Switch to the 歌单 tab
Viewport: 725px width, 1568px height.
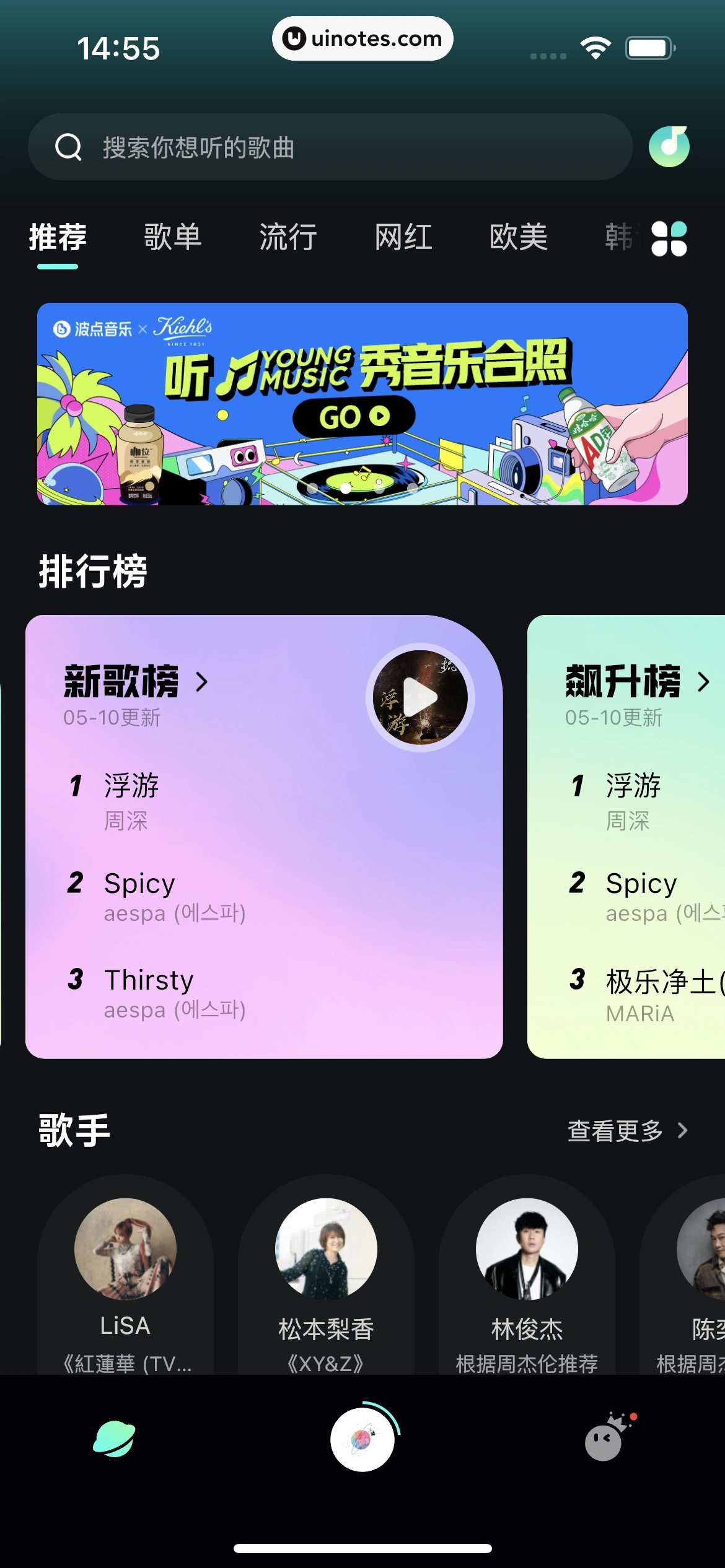pos(171,238)
